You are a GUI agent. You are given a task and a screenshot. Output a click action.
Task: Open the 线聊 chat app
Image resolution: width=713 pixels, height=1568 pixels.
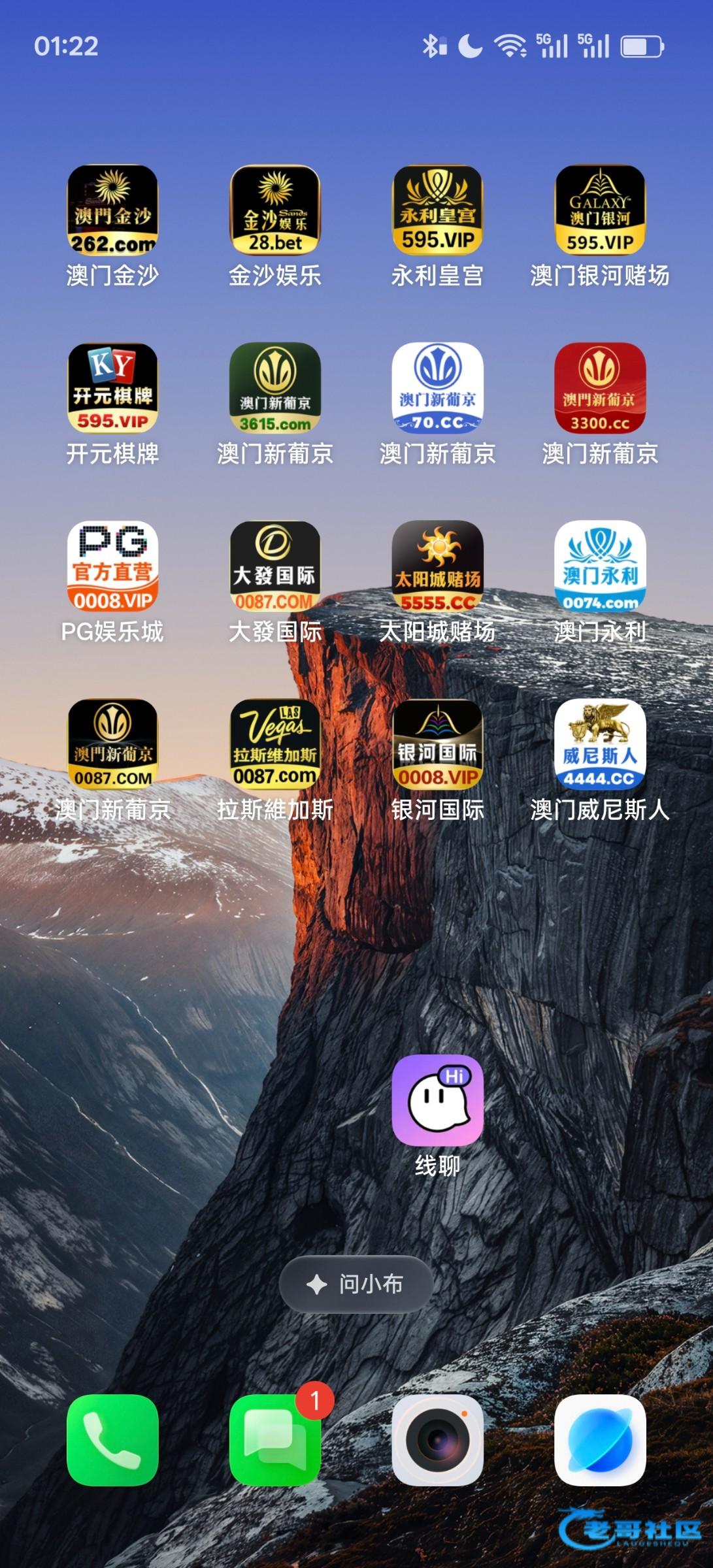(x=437, y=1100)
